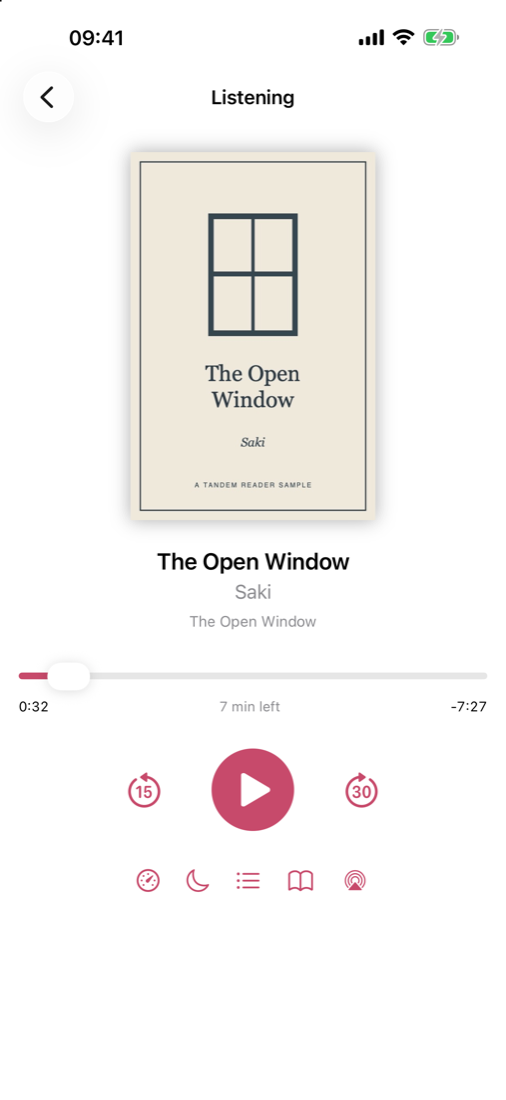Tap the playback progress slider

pos(253,676)
